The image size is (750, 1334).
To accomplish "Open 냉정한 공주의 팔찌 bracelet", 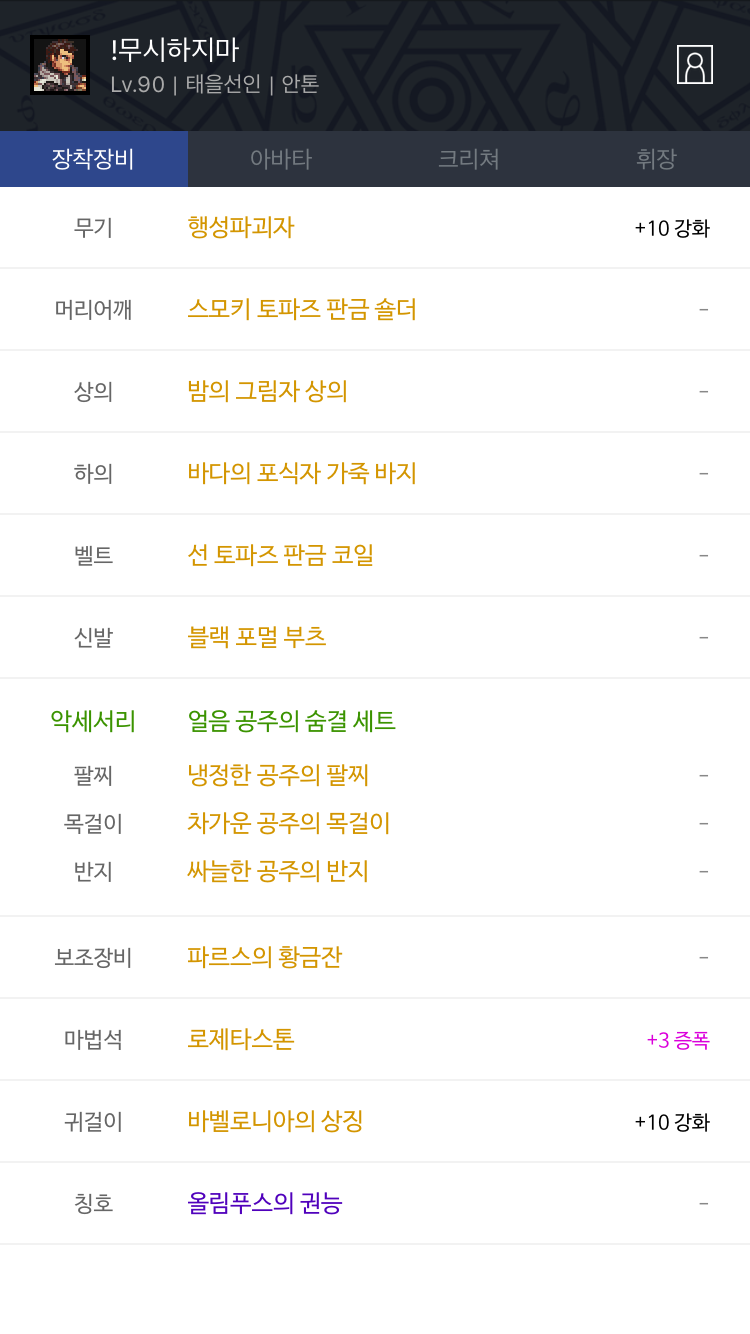I will coord(279,775).
